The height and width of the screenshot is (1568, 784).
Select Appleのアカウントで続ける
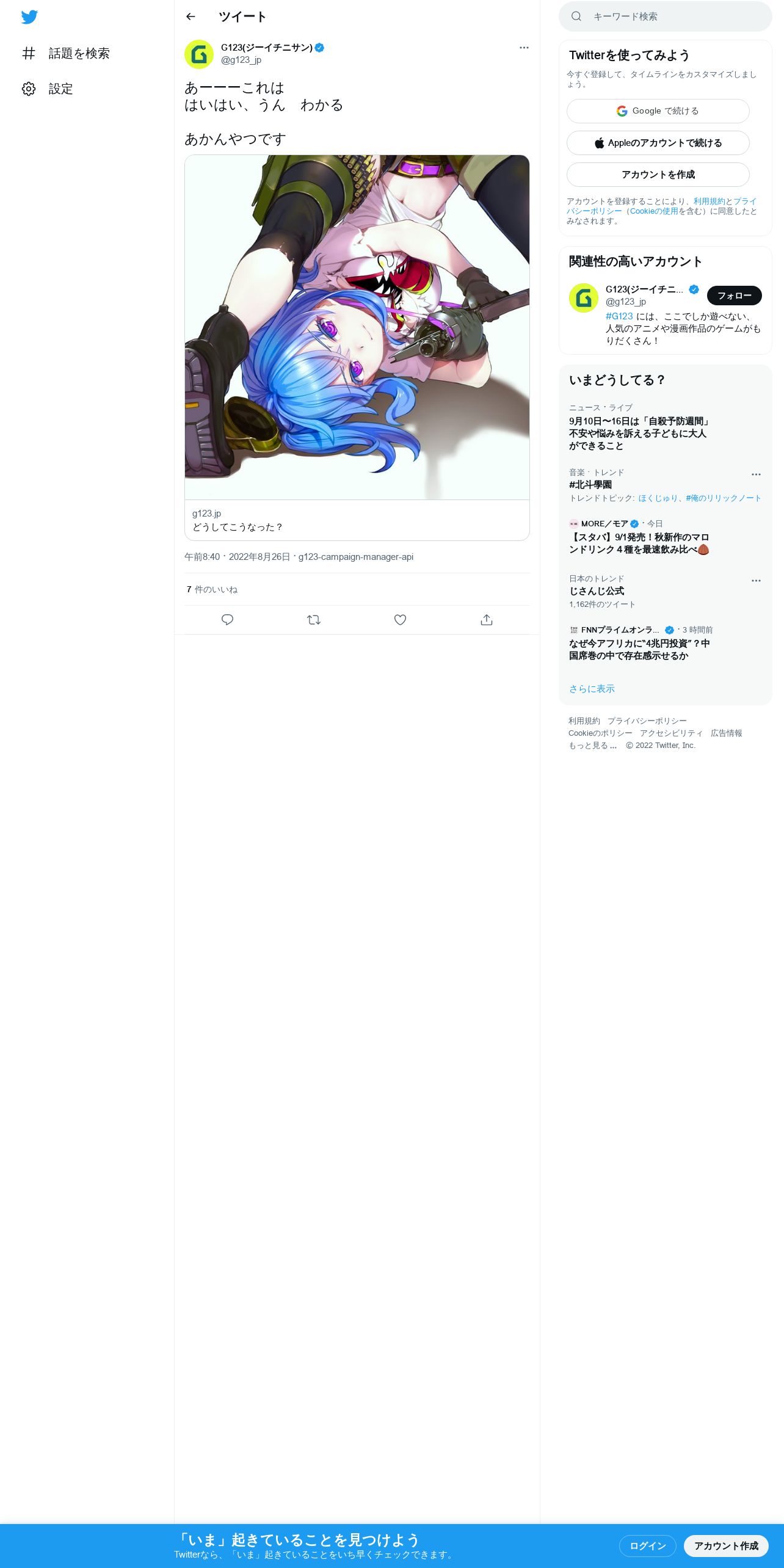pos(658,143)
